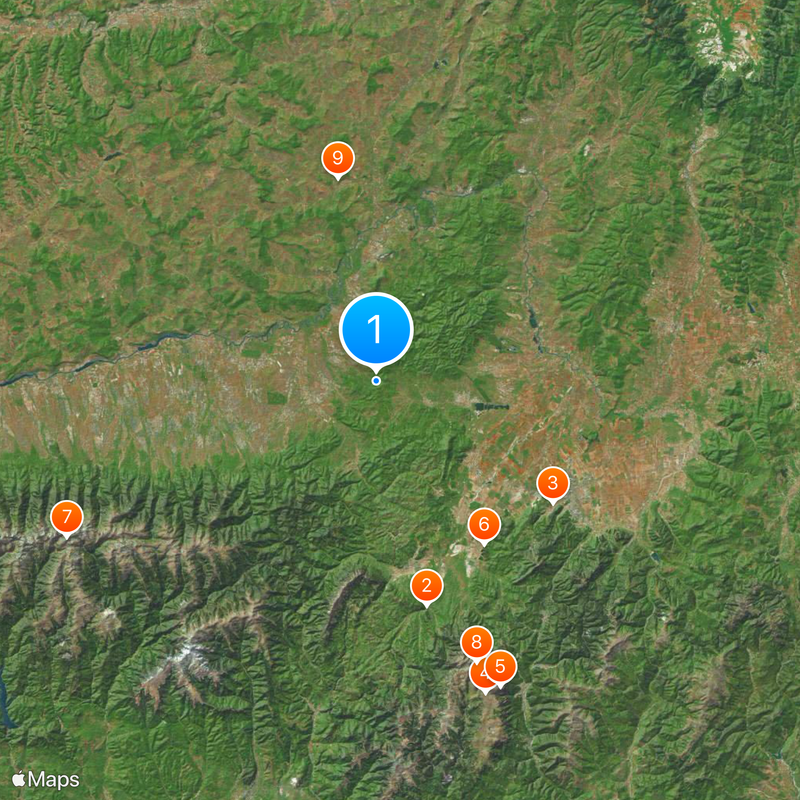Open map pin number 3
Screen dimensions: 800x800
click(552, 484)
